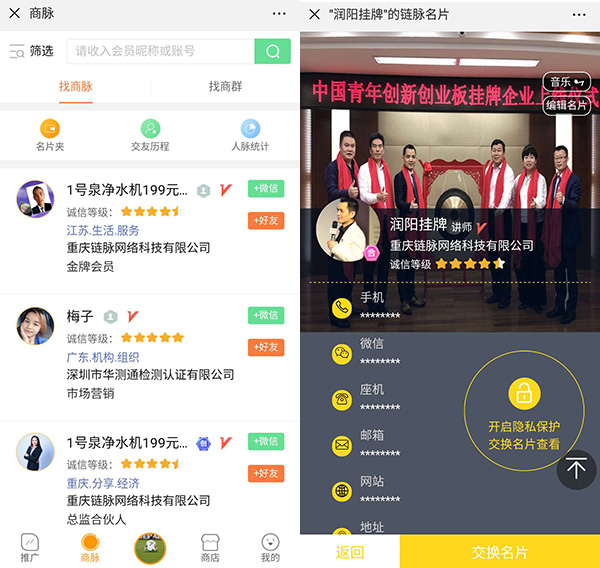Image resolution: width=600 pixels, height=568 pixels.
Task: Open 人脉统计 statistics
Action: [x=250, y=135]
